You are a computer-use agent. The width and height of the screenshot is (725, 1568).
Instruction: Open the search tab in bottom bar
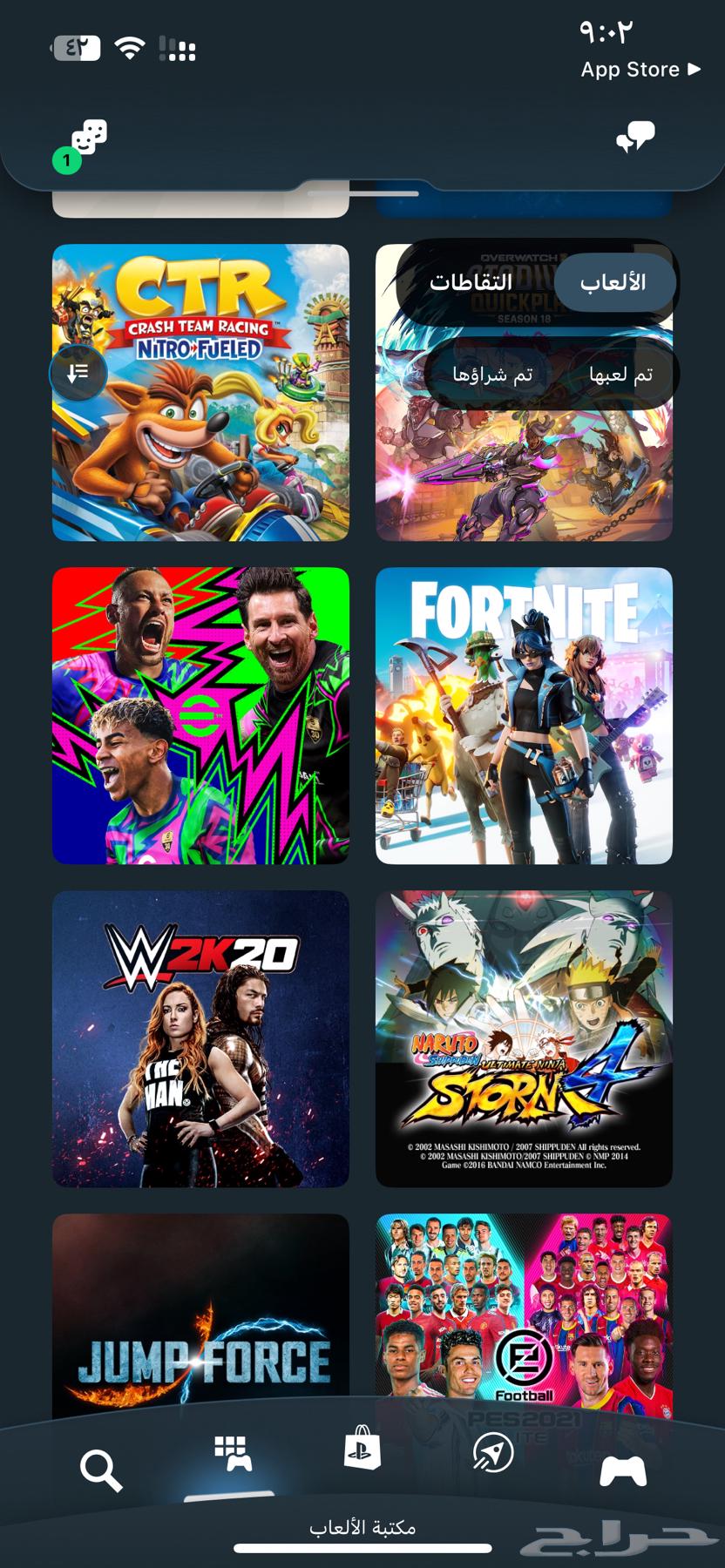point(101,1470)
